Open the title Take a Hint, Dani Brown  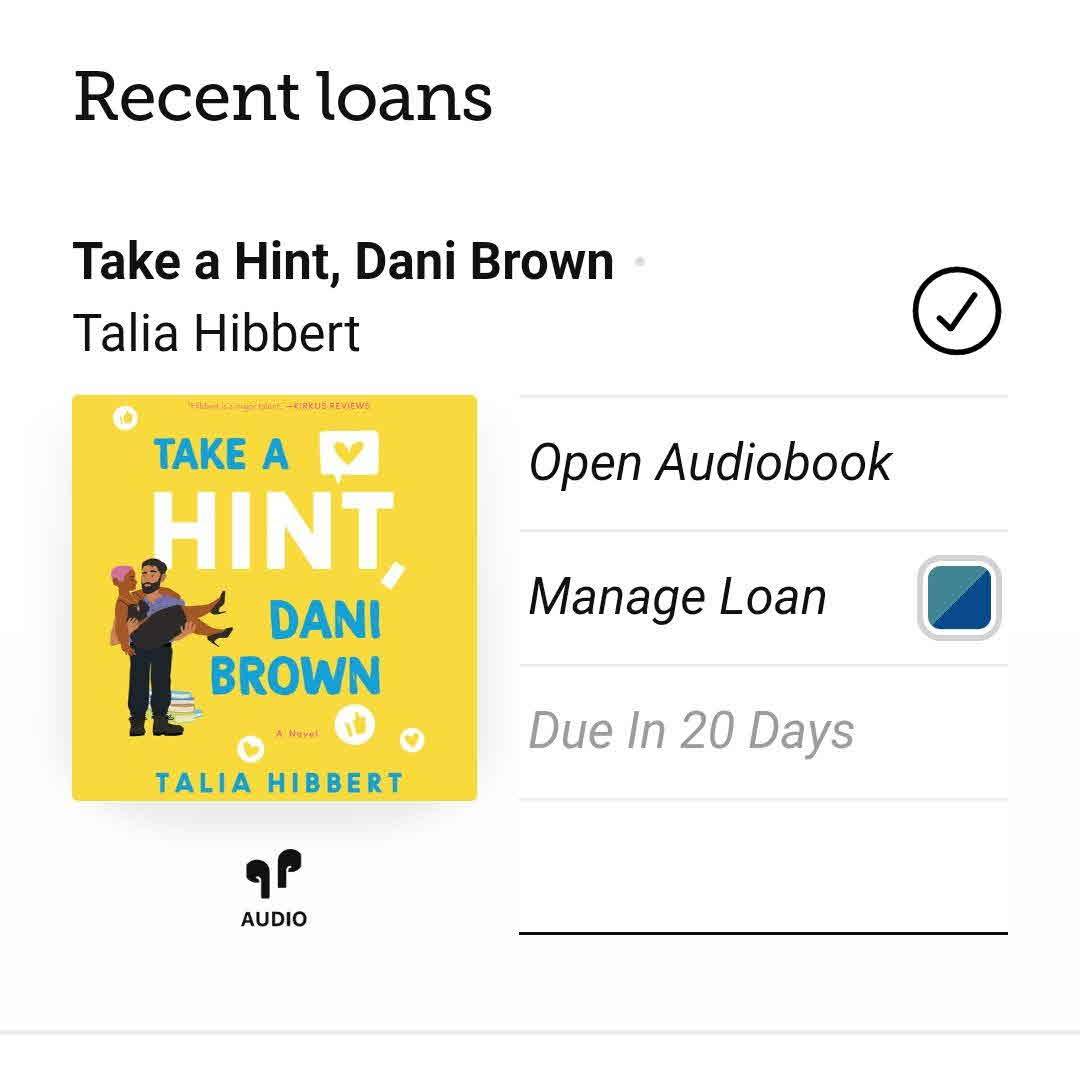[343, 262]
